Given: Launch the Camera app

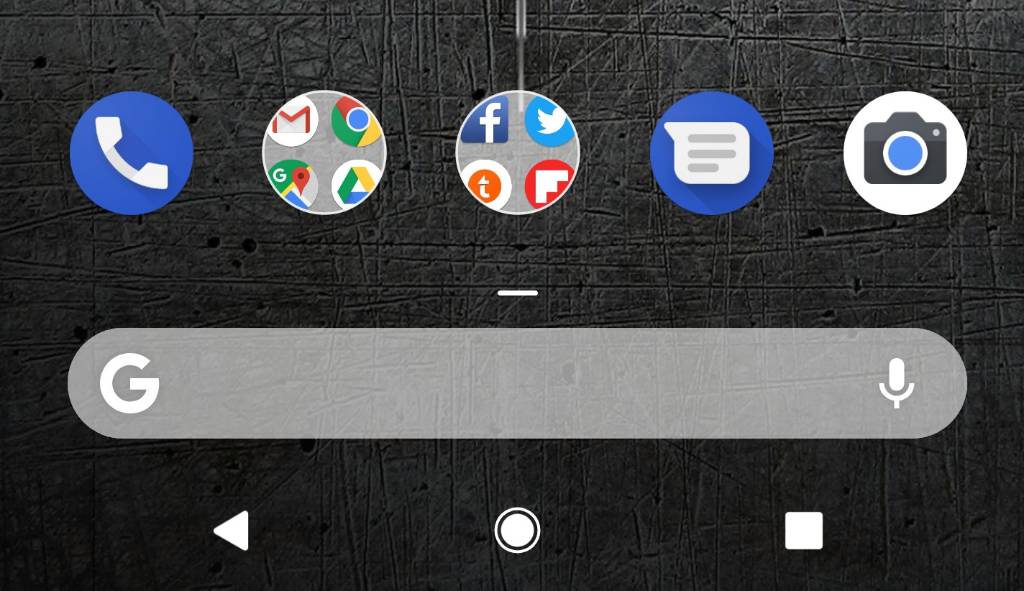Looking at the screenshot, I should point(904,153).
